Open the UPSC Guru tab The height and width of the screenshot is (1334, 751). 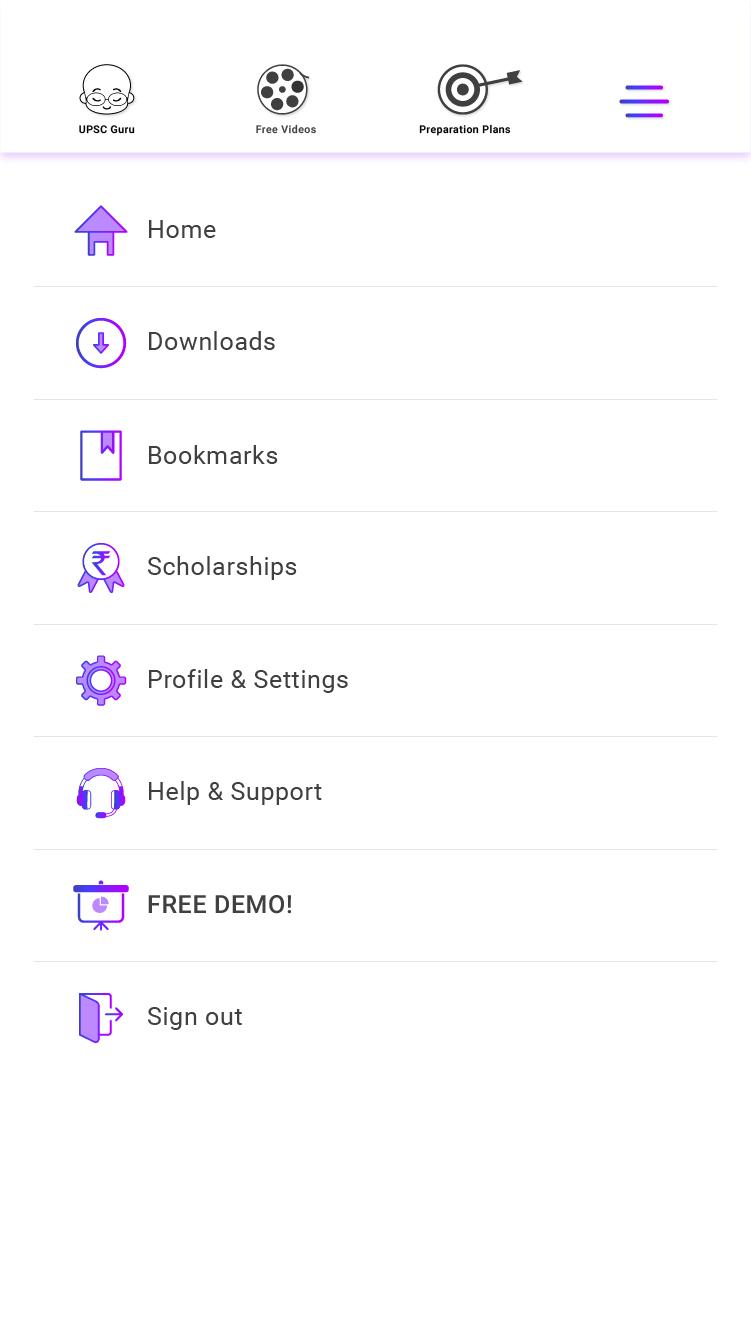click(x=107, y=99)
